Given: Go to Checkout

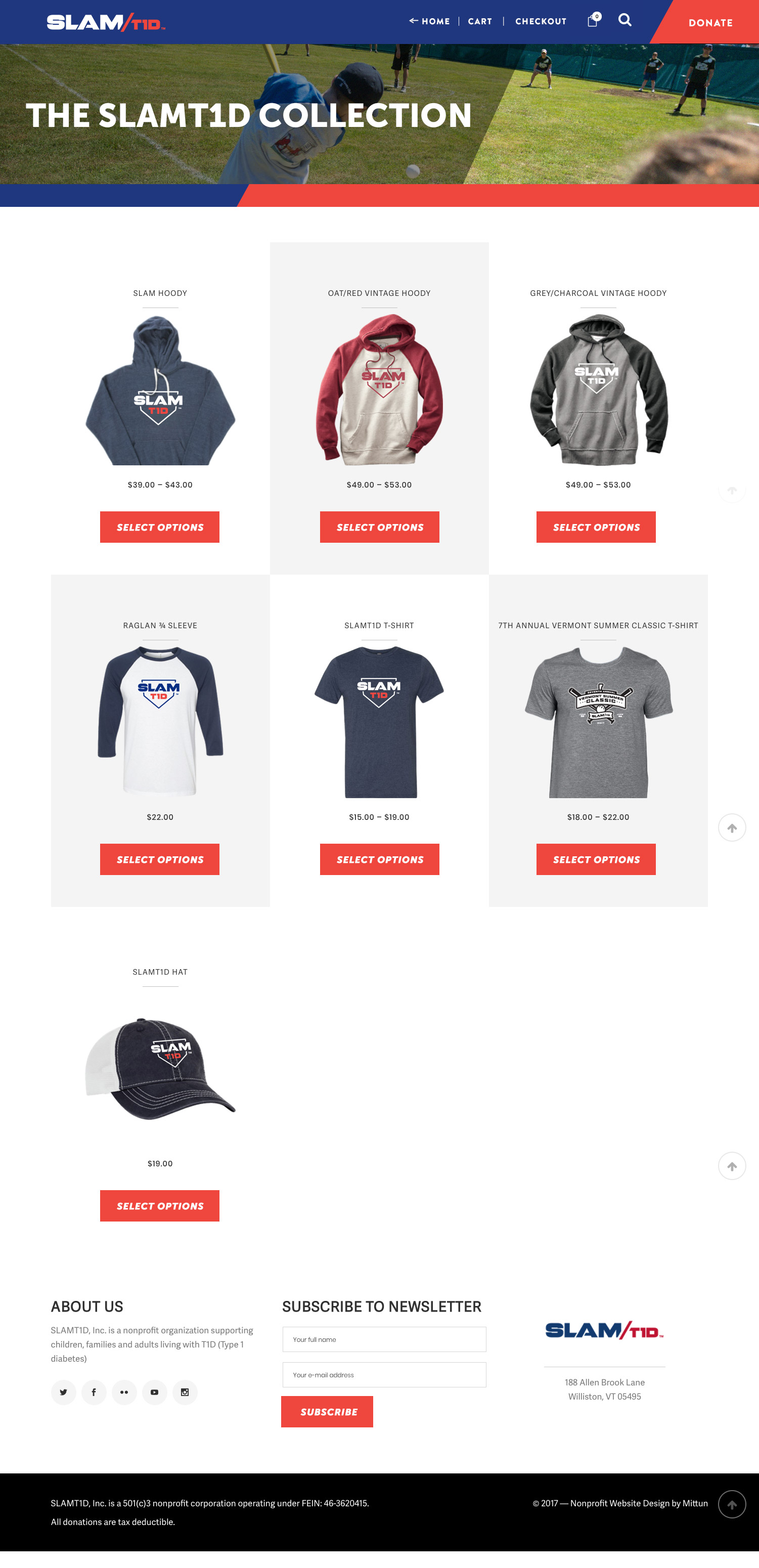Looking at the screenshot, I should (x=541, y=21).
